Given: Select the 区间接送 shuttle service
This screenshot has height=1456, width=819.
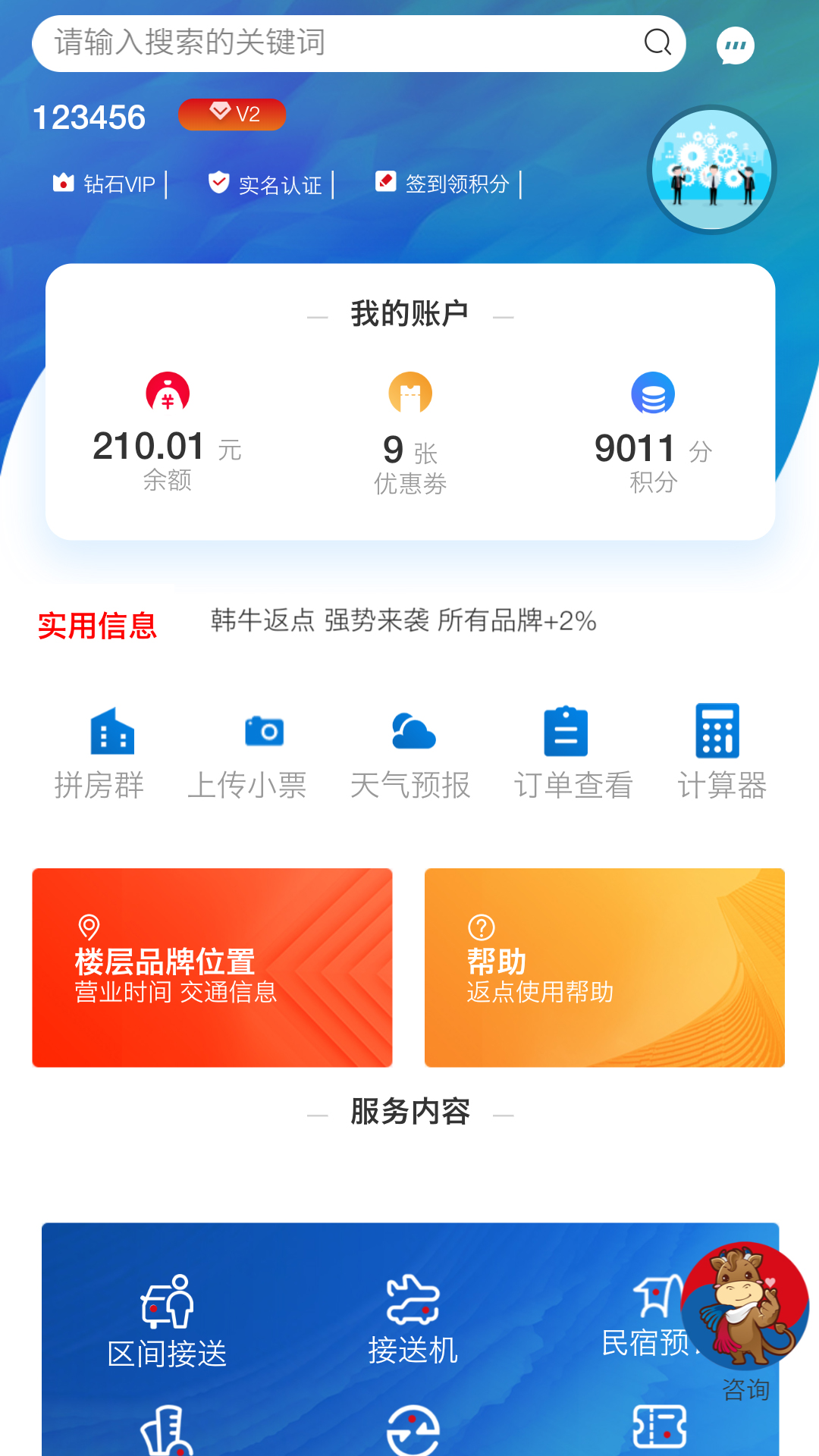Looking at the screenshot, I should coord(168,1321).
